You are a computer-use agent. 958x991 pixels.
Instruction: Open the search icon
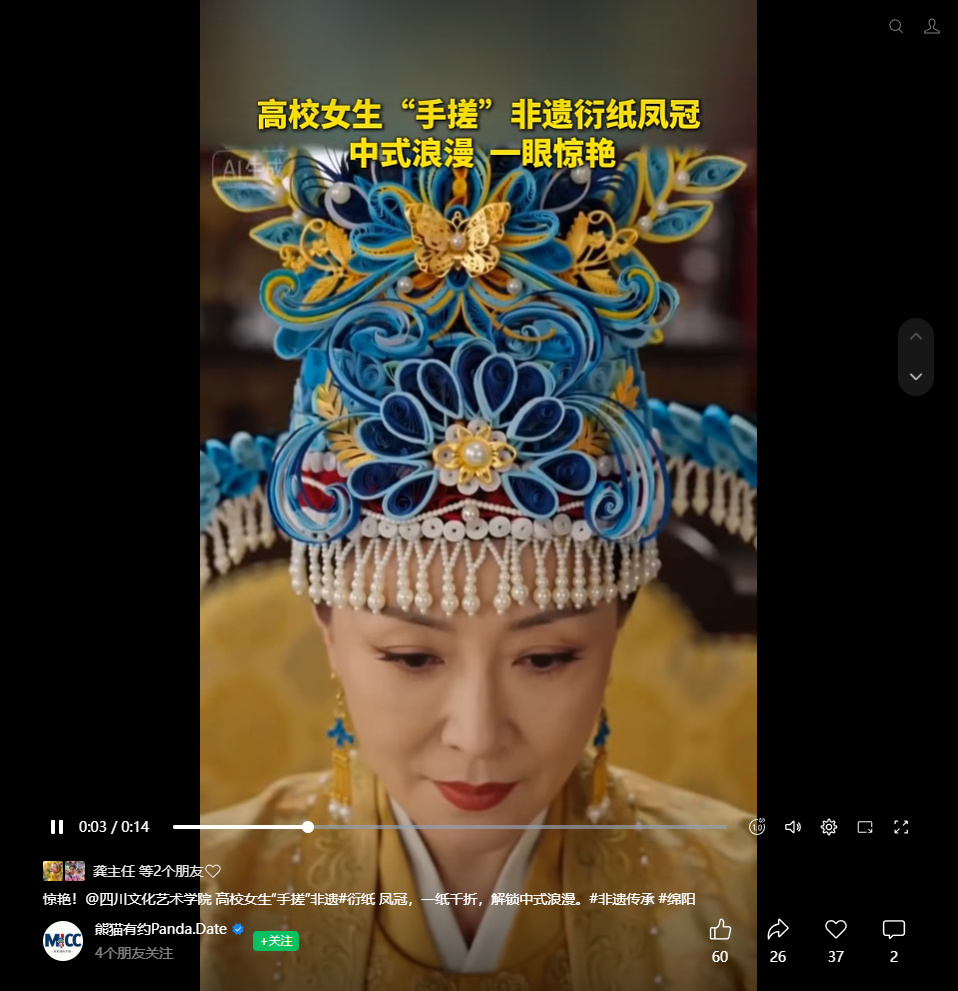(896, 27)
